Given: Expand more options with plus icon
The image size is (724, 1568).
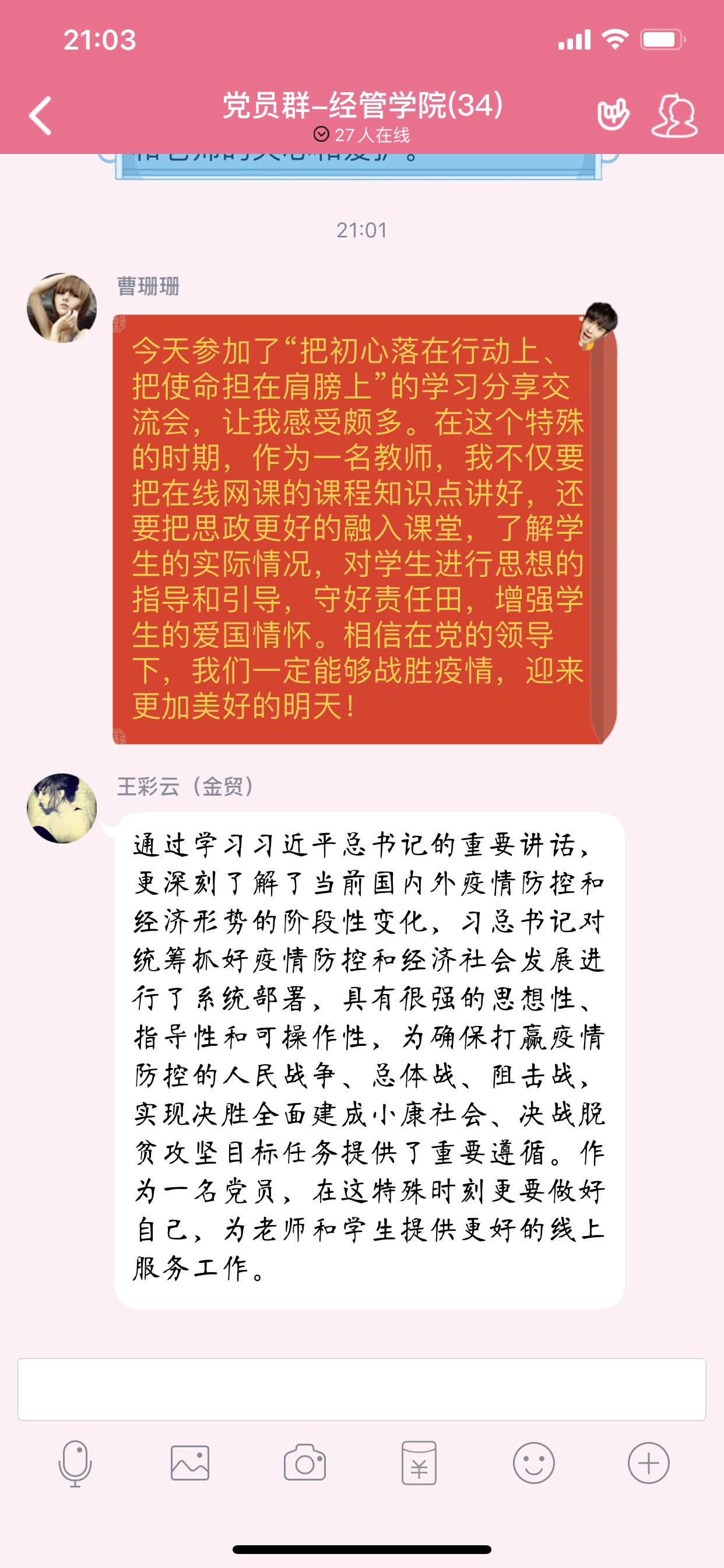Looking at the screenshot, I should coord(649,1464).
